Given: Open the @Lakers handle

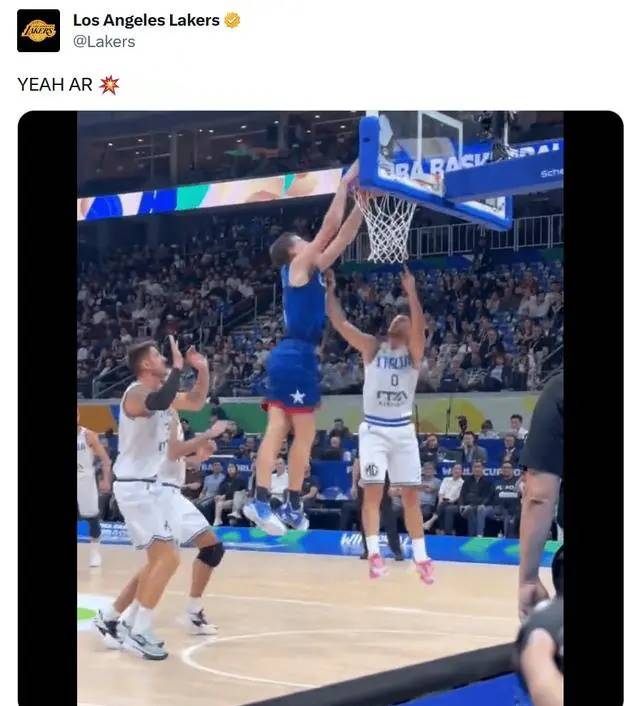Looking at the screenshot, I should click(104, 41).
